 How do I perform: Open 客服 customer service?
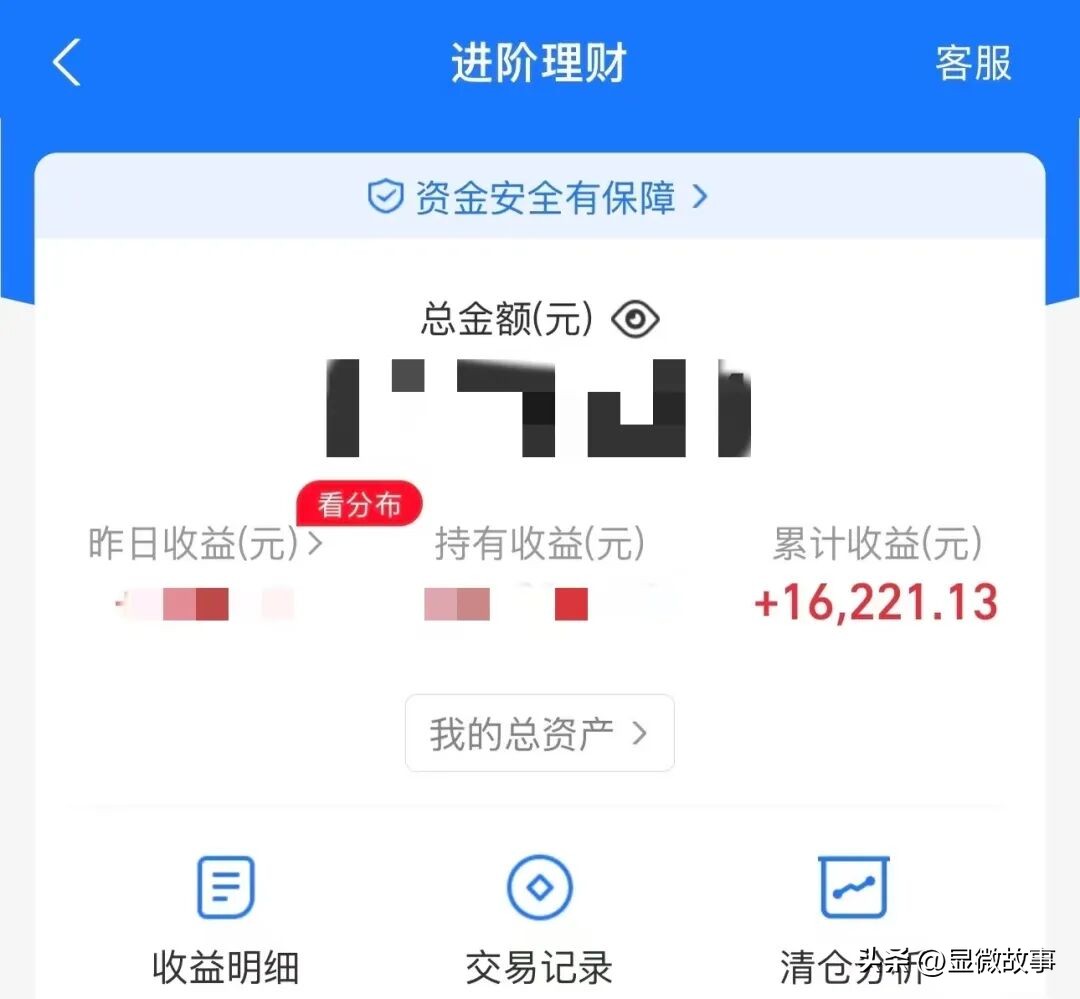pos(972,63)
